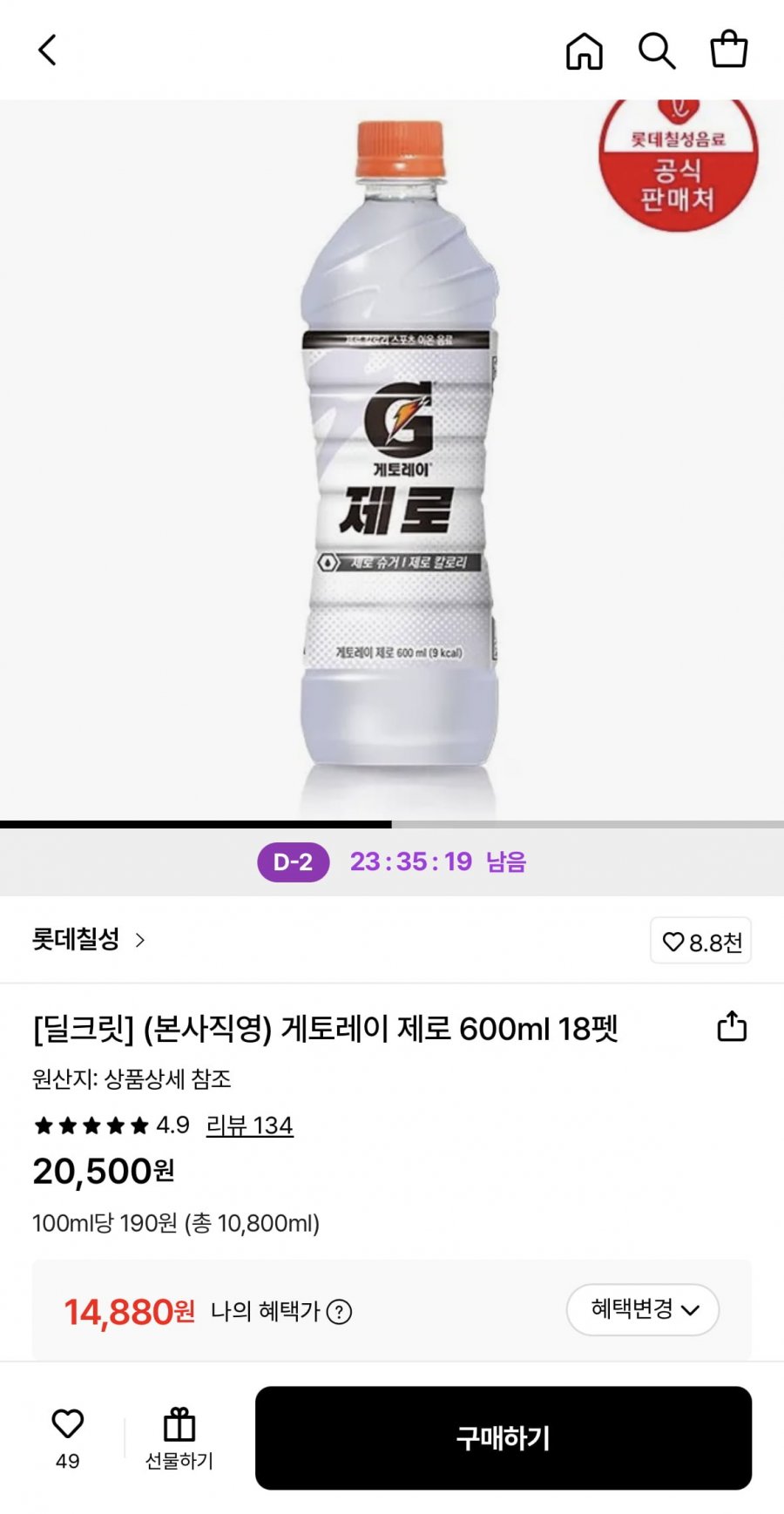Tap 선물하기 to send as gift
The image size is (784, 1514).
[179, 1438]
